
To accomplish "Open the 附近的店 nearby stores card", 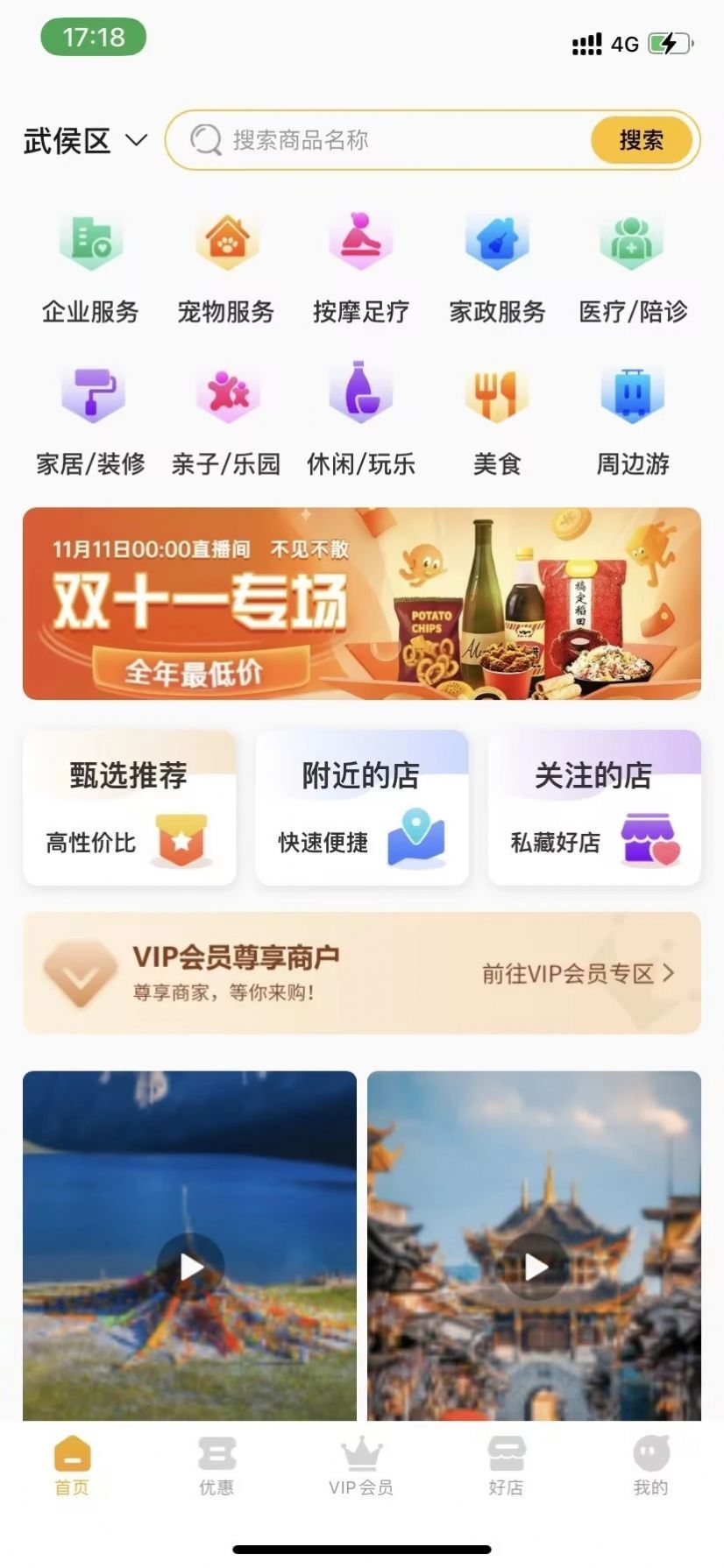I will pyautogui.click(x=361, y=805).
